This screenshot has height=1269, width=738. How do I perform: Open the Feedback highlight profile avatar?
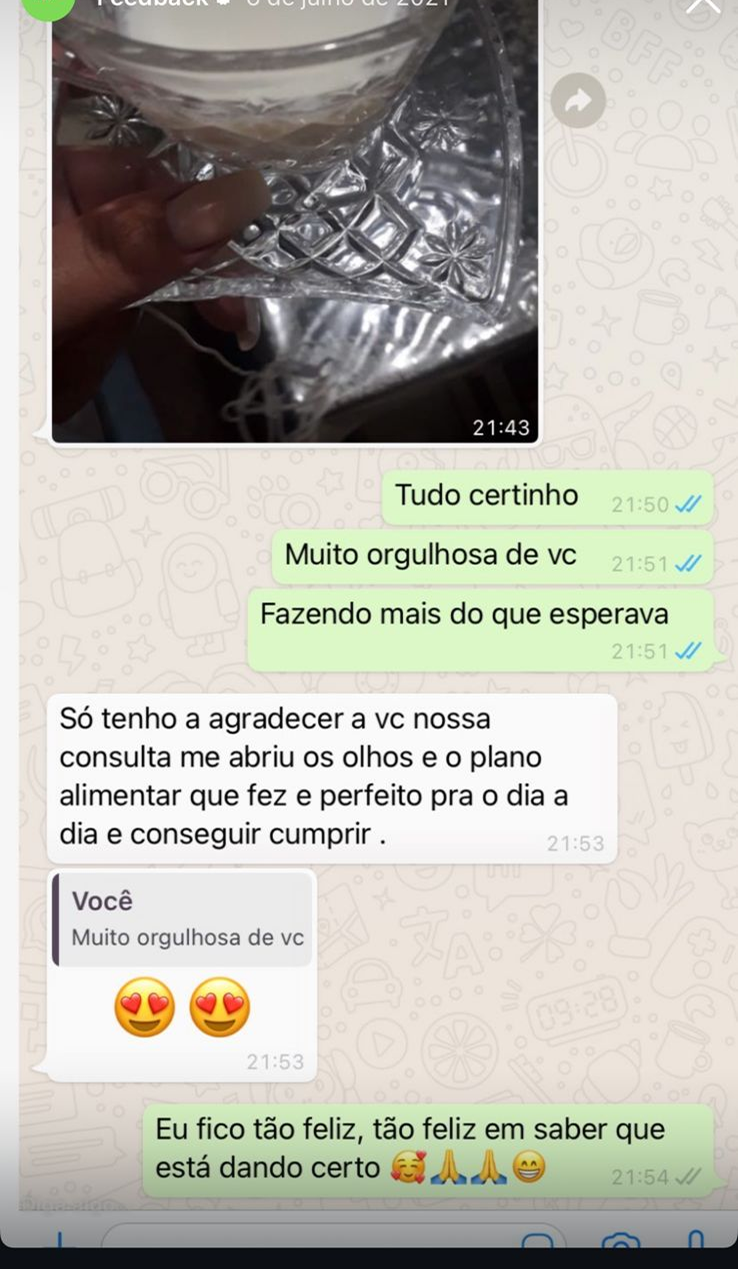tap(48, 6)
